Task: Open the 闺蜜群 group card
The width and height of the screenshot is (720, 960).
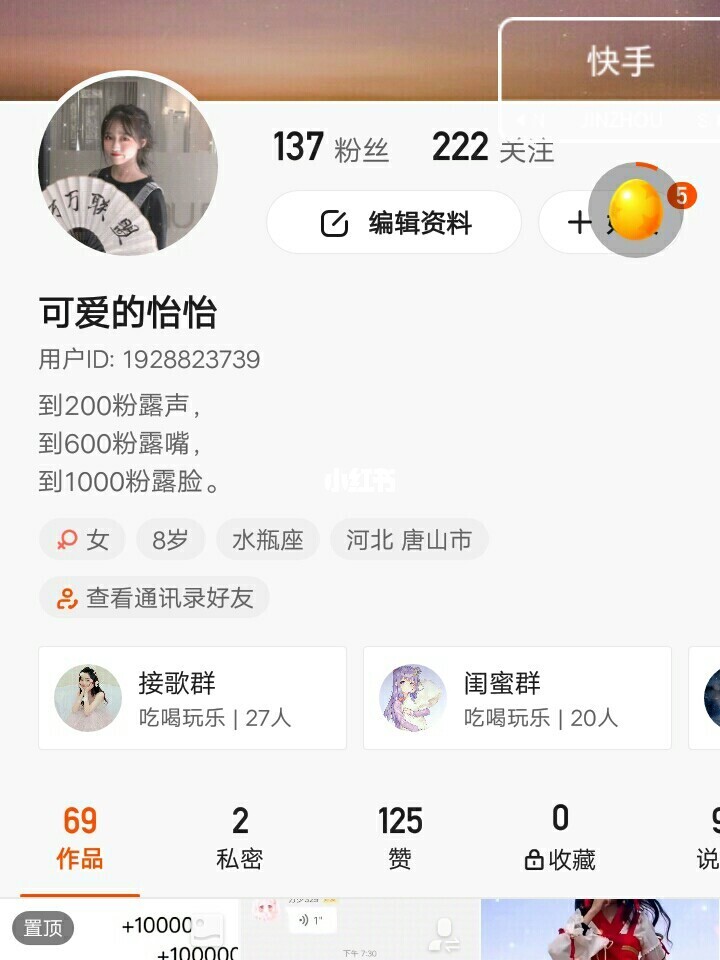Action: [x=516, y=698]
